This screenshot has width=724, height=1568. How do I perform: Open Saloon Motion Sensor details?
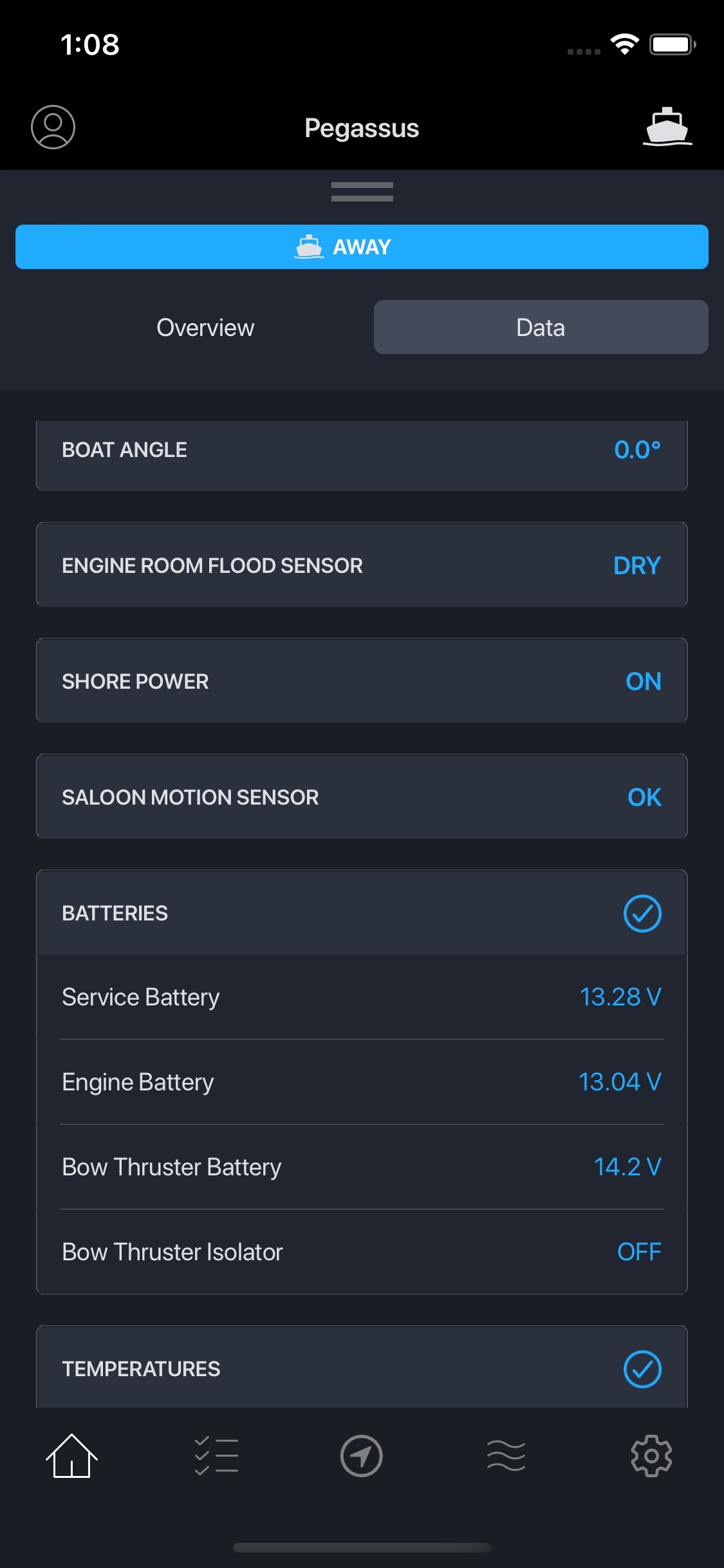coord(362,797)
